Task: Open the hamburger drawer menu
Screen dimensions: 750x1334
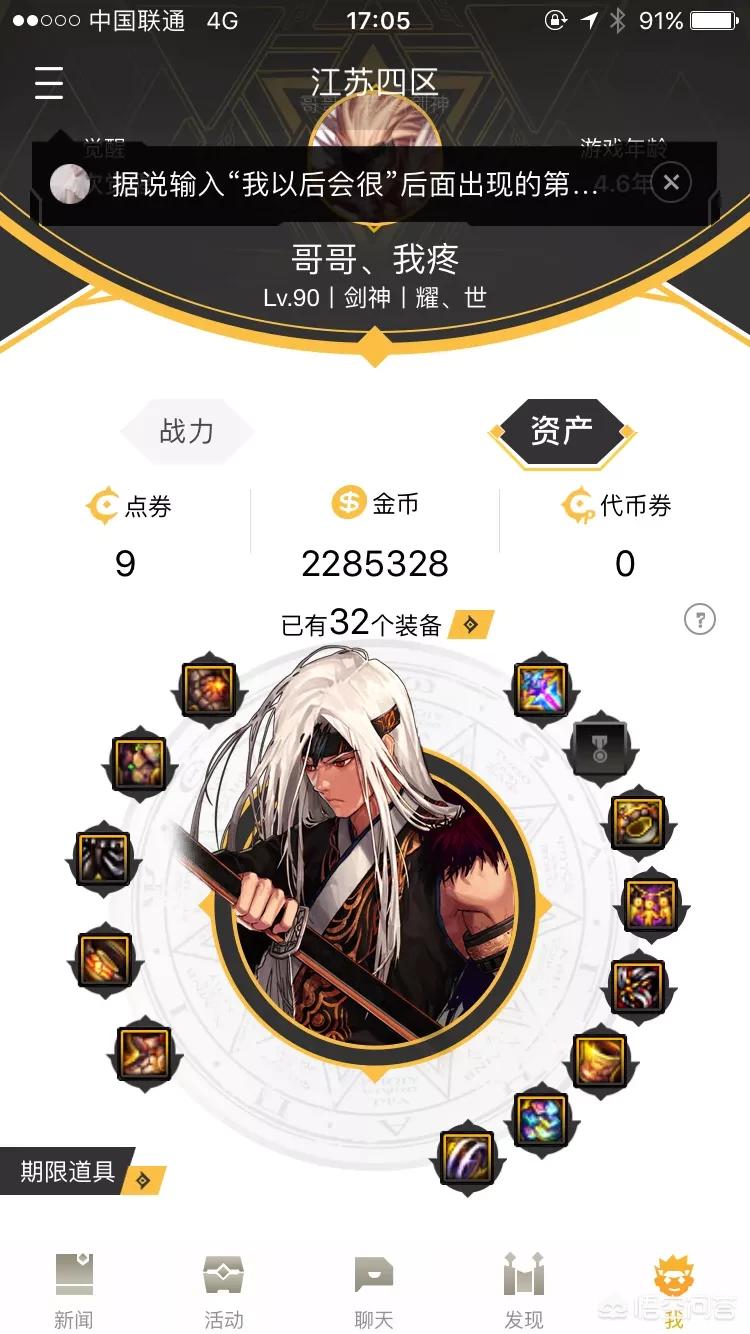Action: [49, 82]
